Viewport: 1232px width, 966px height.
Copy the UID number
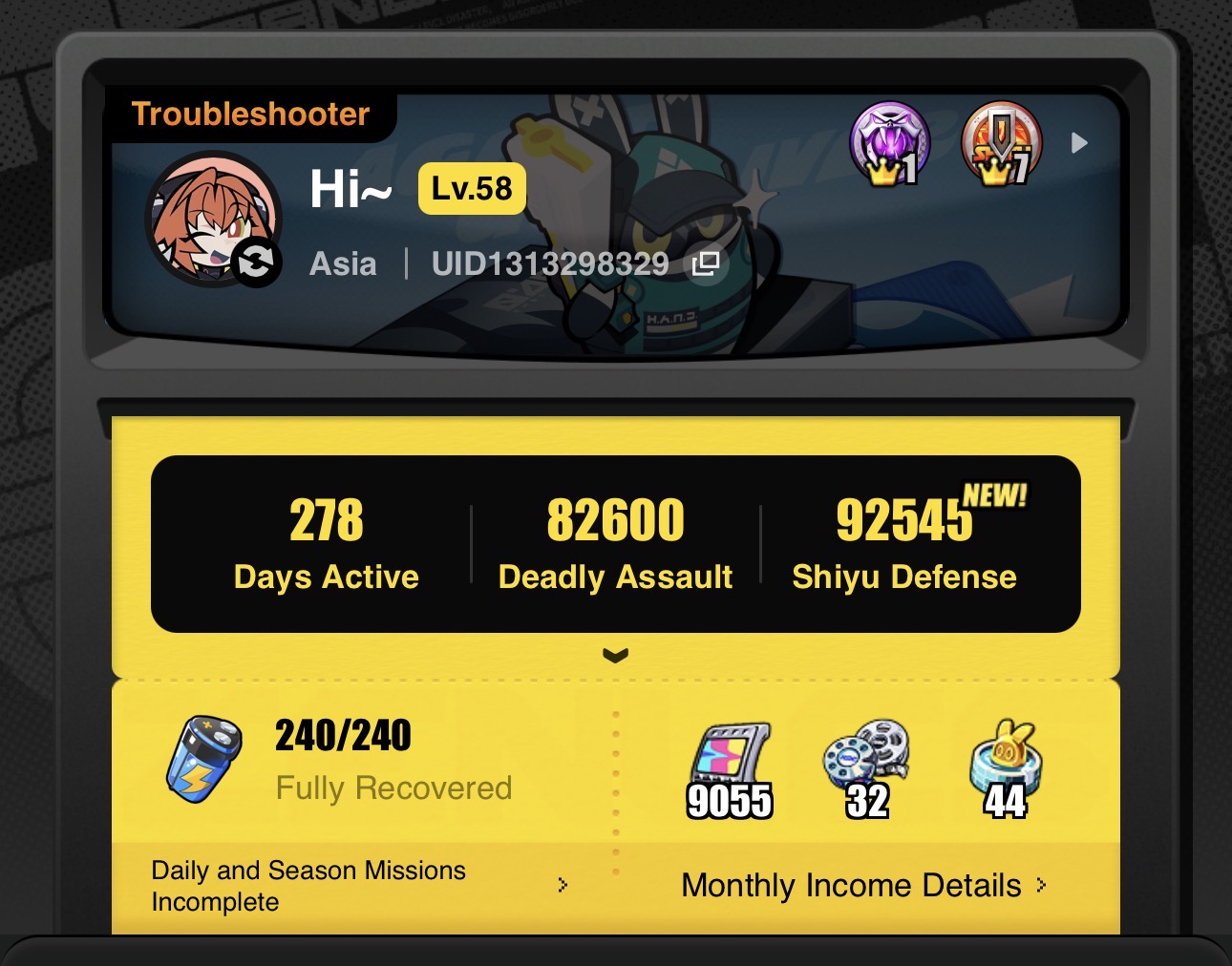point(707,263)
